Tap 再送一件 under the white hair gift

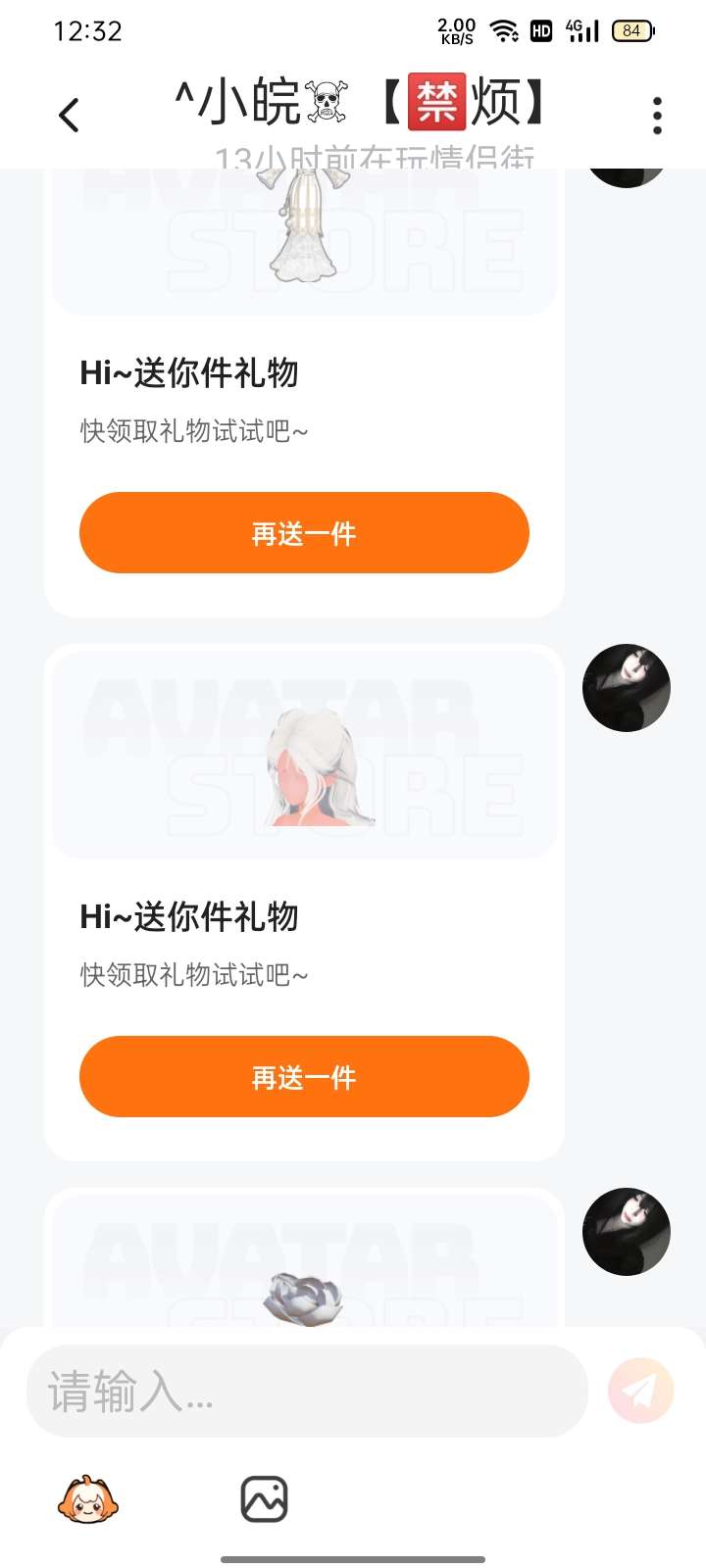(x=304, y=1077)
